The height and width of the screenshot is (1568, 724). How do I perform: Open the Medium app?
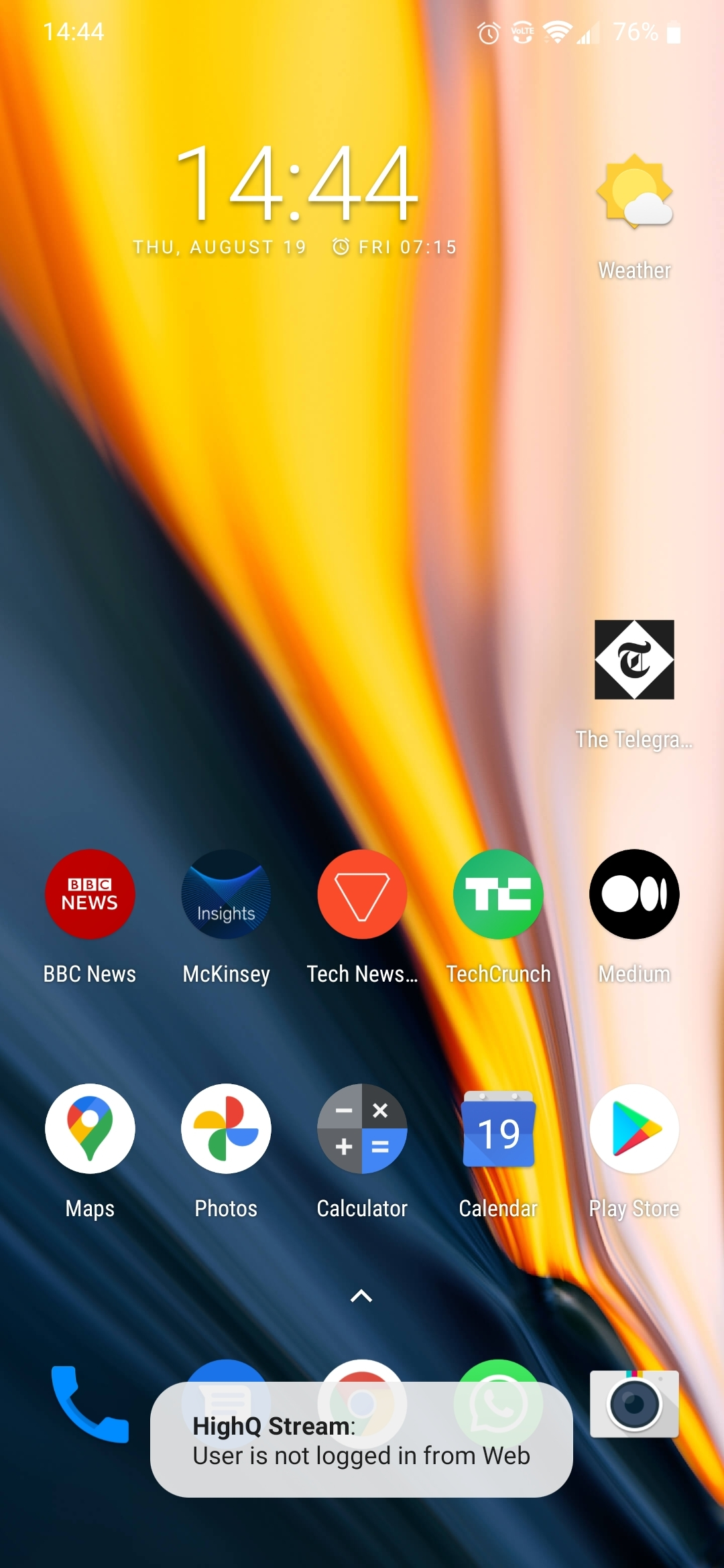[x=634, y=895]
